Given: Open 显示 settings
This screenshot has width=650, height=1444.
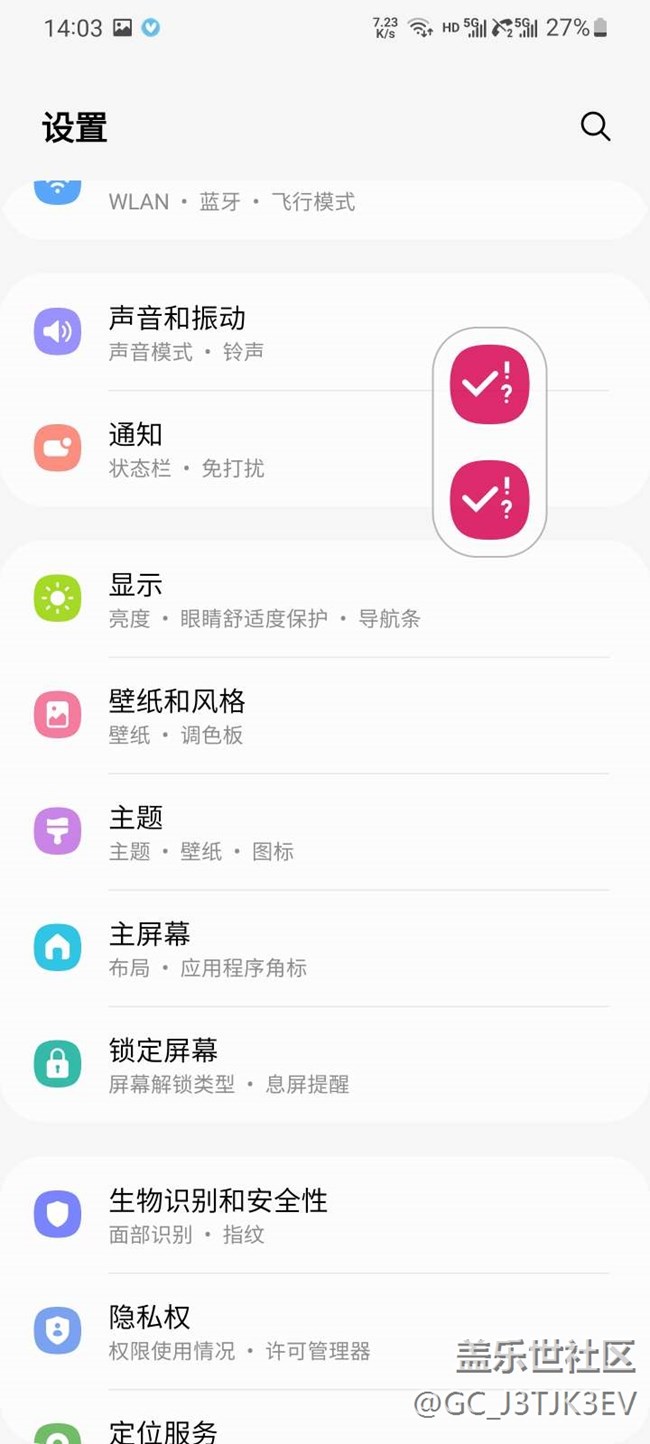Looking at the screenshot, I should point(325,599).
